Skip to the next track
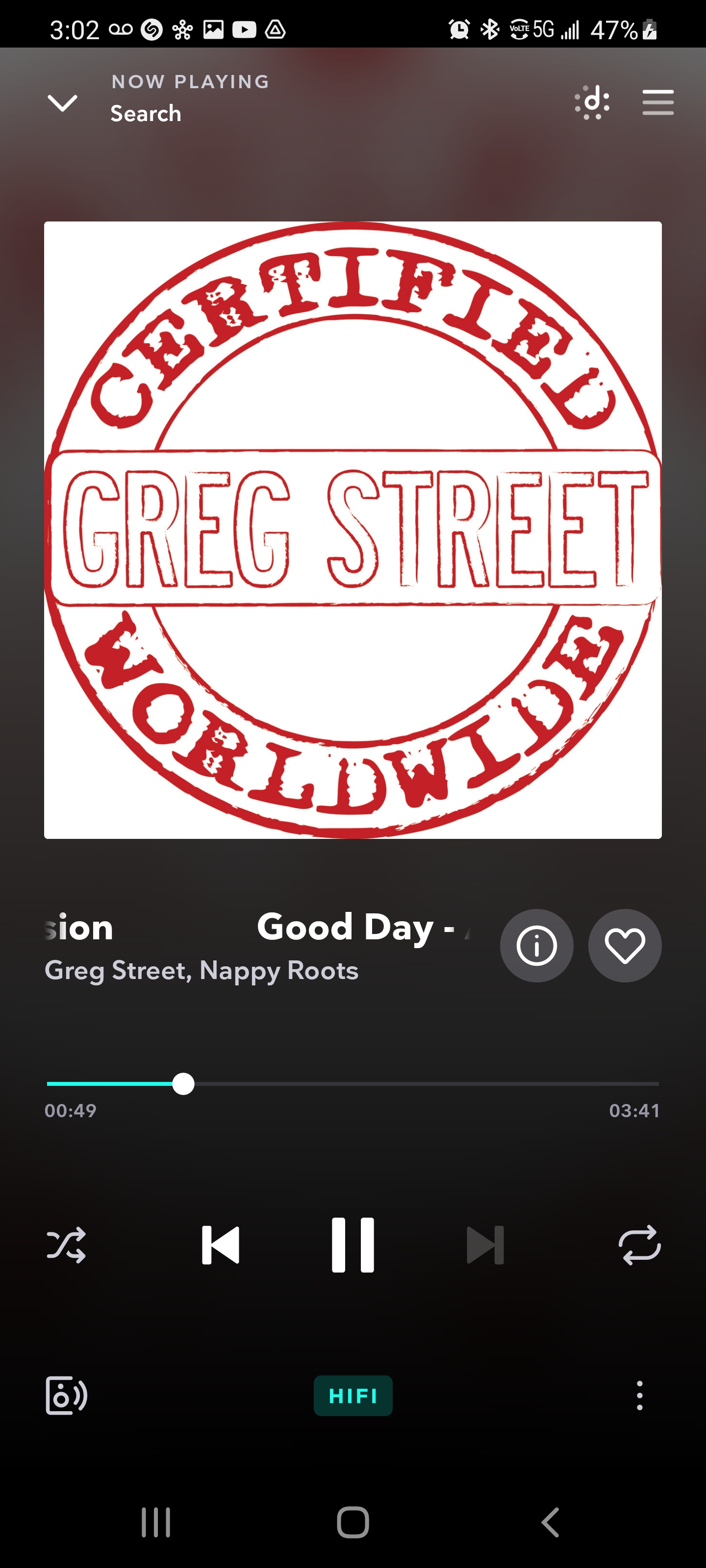Screen dimensions: 706x1568 (485, 1245)
